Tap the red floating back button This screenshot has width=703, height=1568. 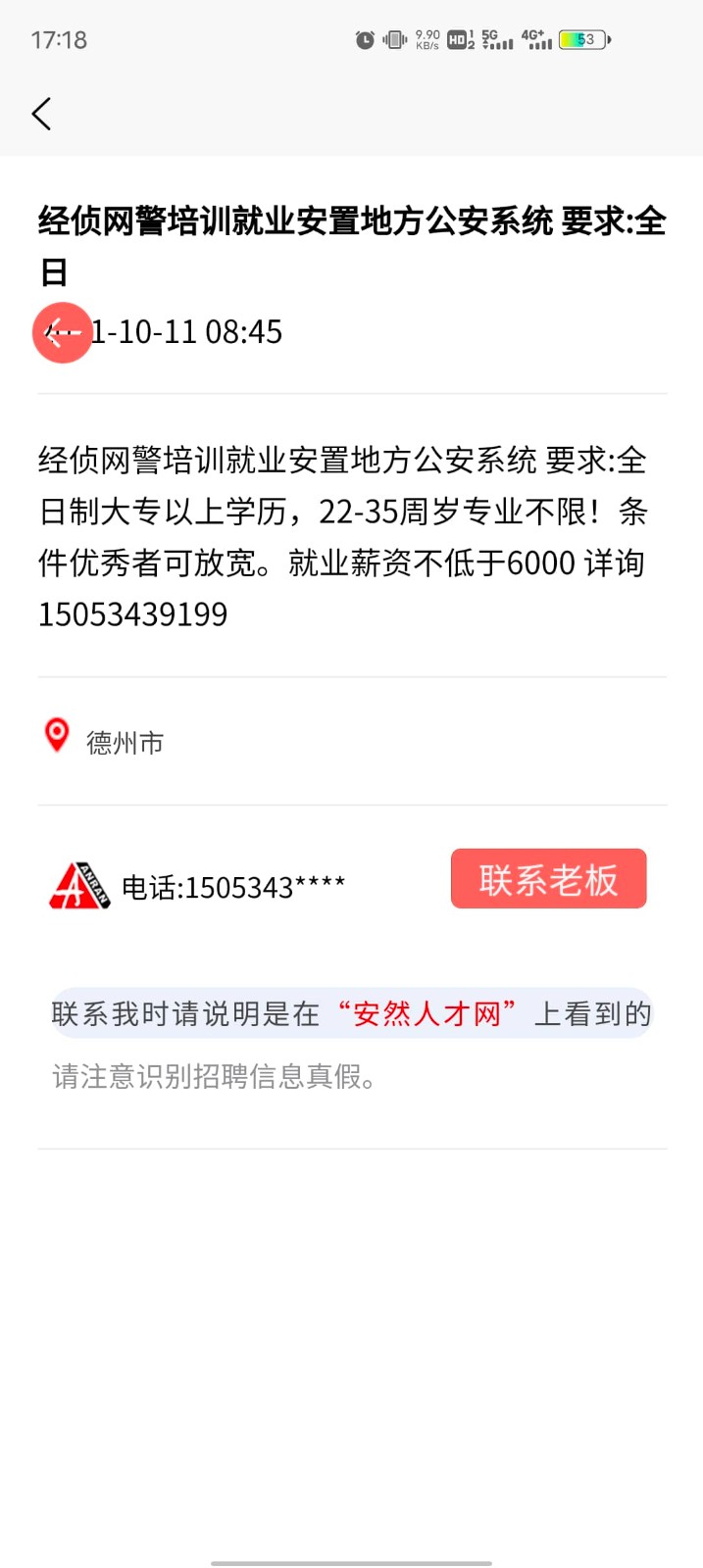tap(63, 332)
